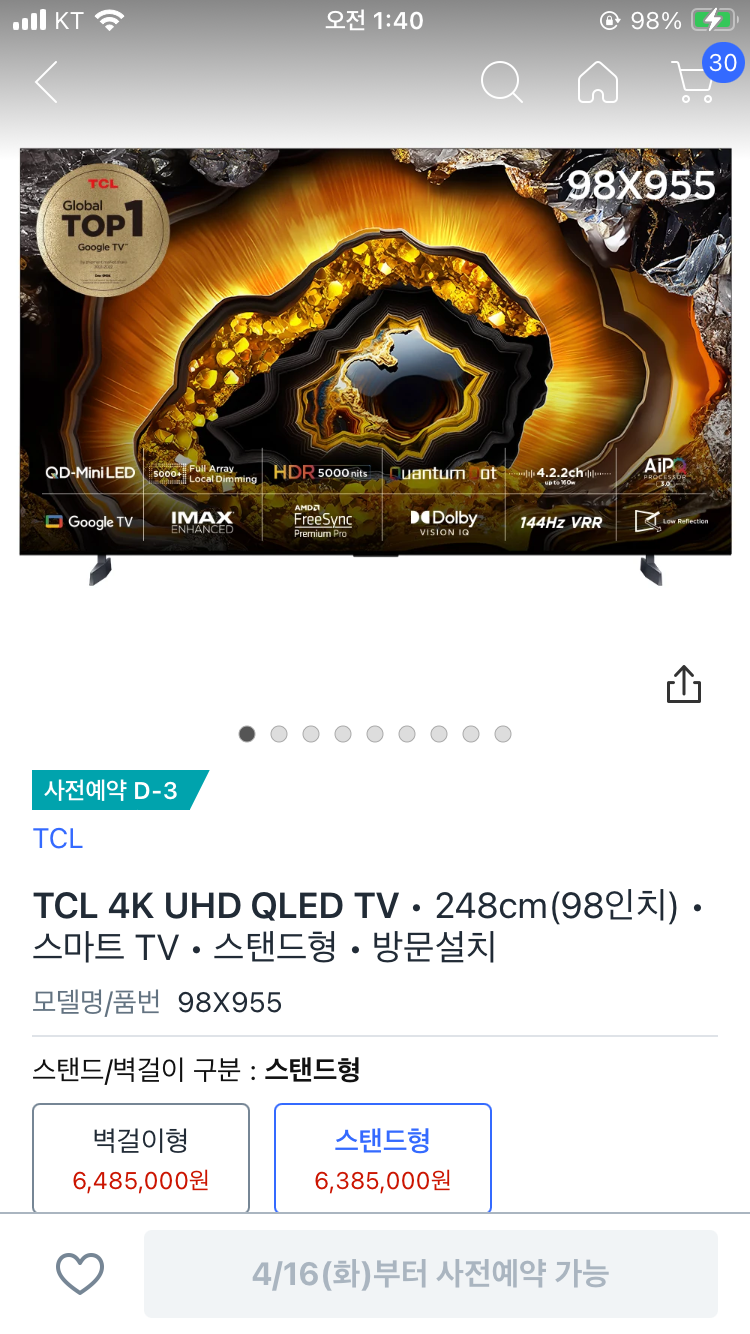The height and width of the screenshot is (1334, 750).
Task: Share this TCL TV product
Action: point(684,686)
